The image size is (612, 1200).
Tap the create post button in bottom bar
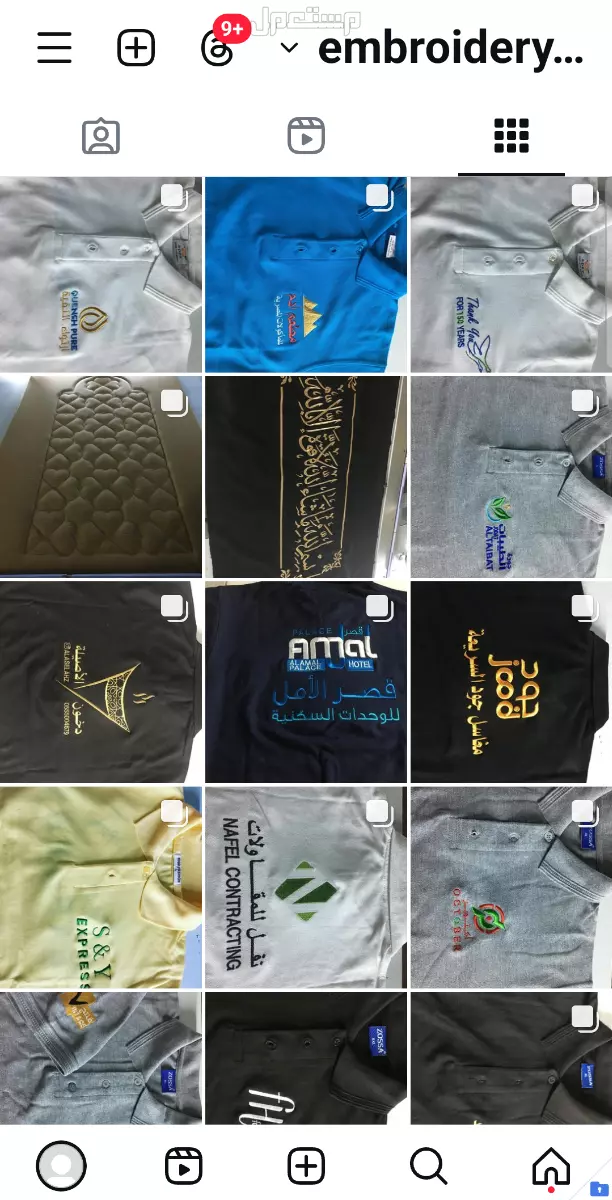click(306, 1165)
